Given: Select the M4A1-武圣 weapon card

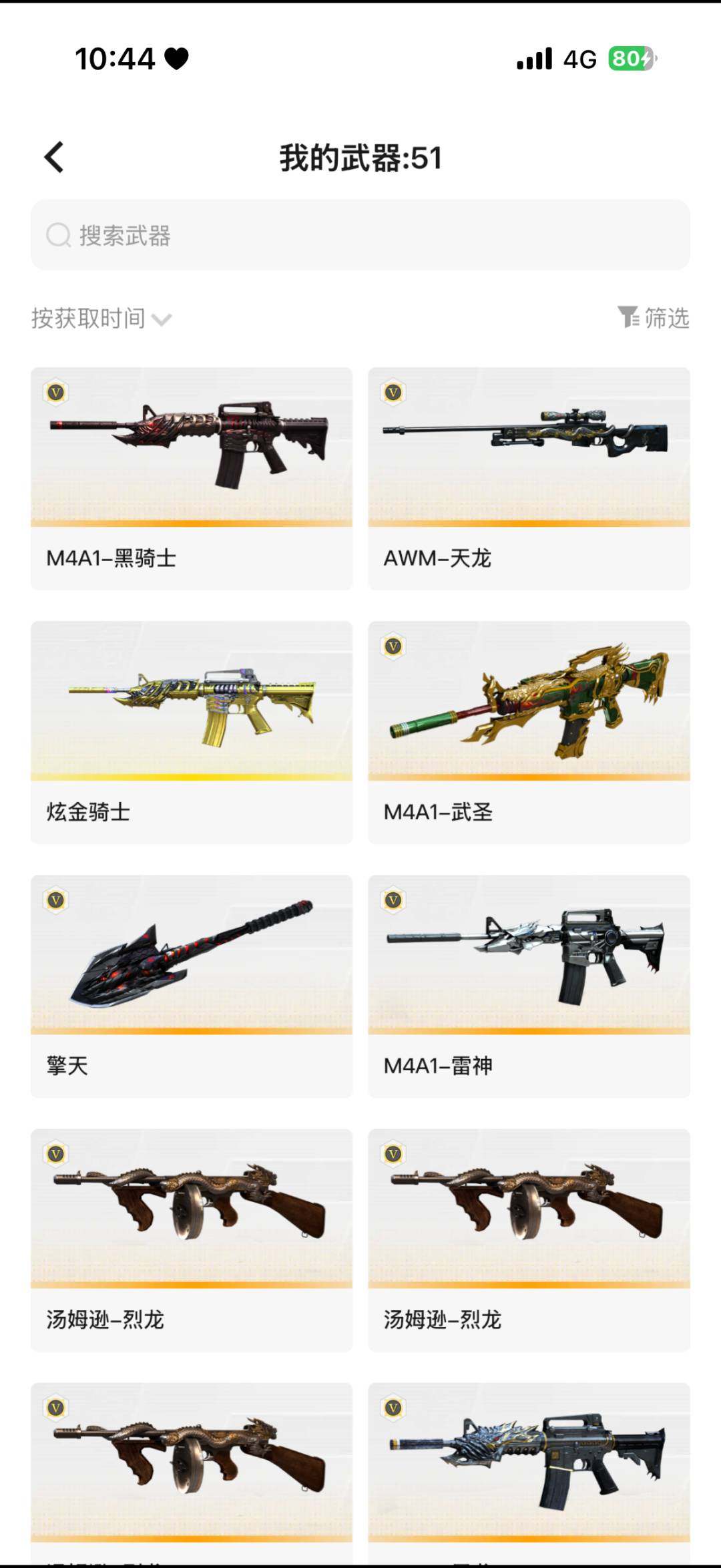Looking at the screenshot, I should 527,728.
